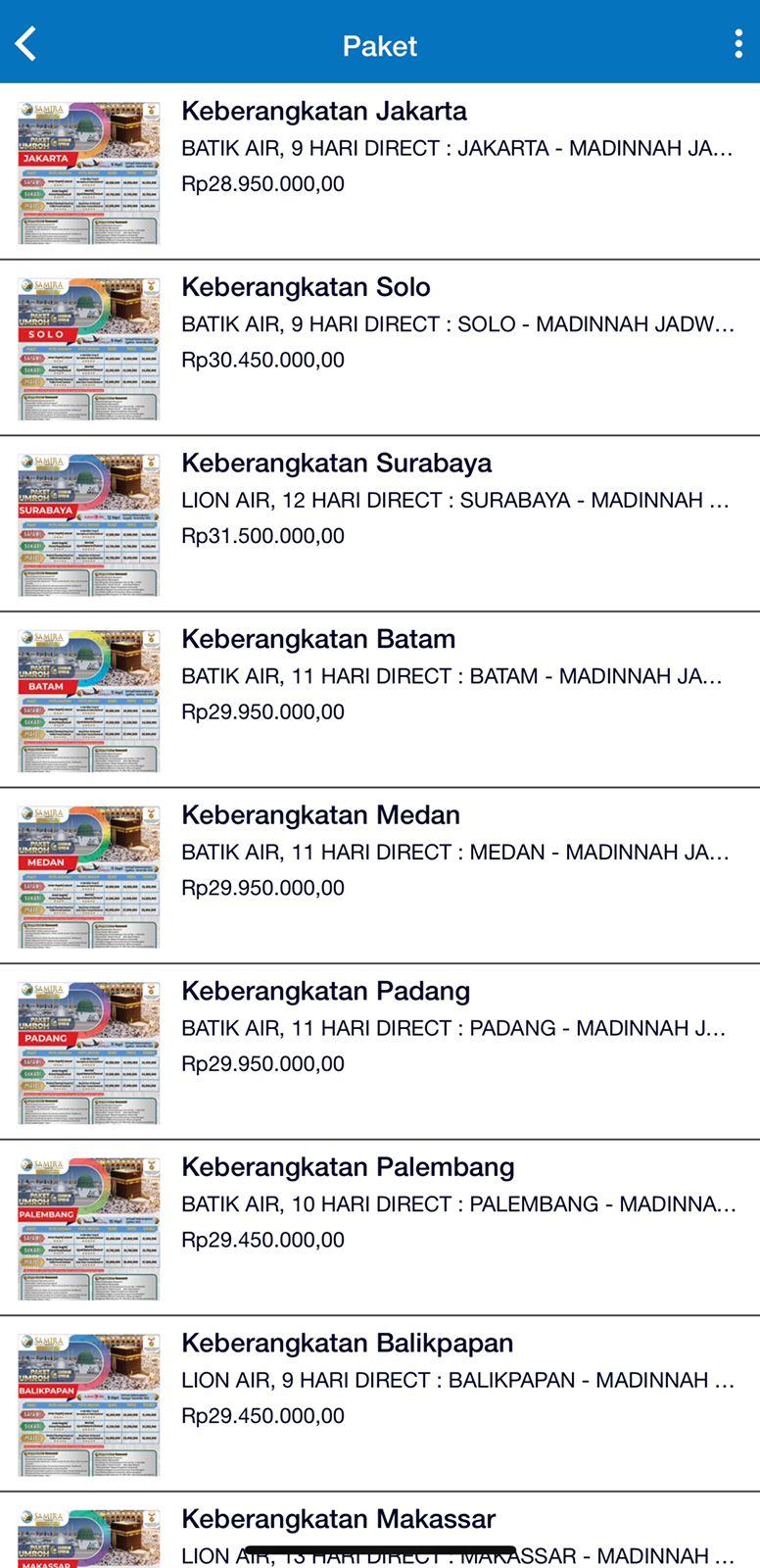View the Keberangkatan Surabaya package

380,524
